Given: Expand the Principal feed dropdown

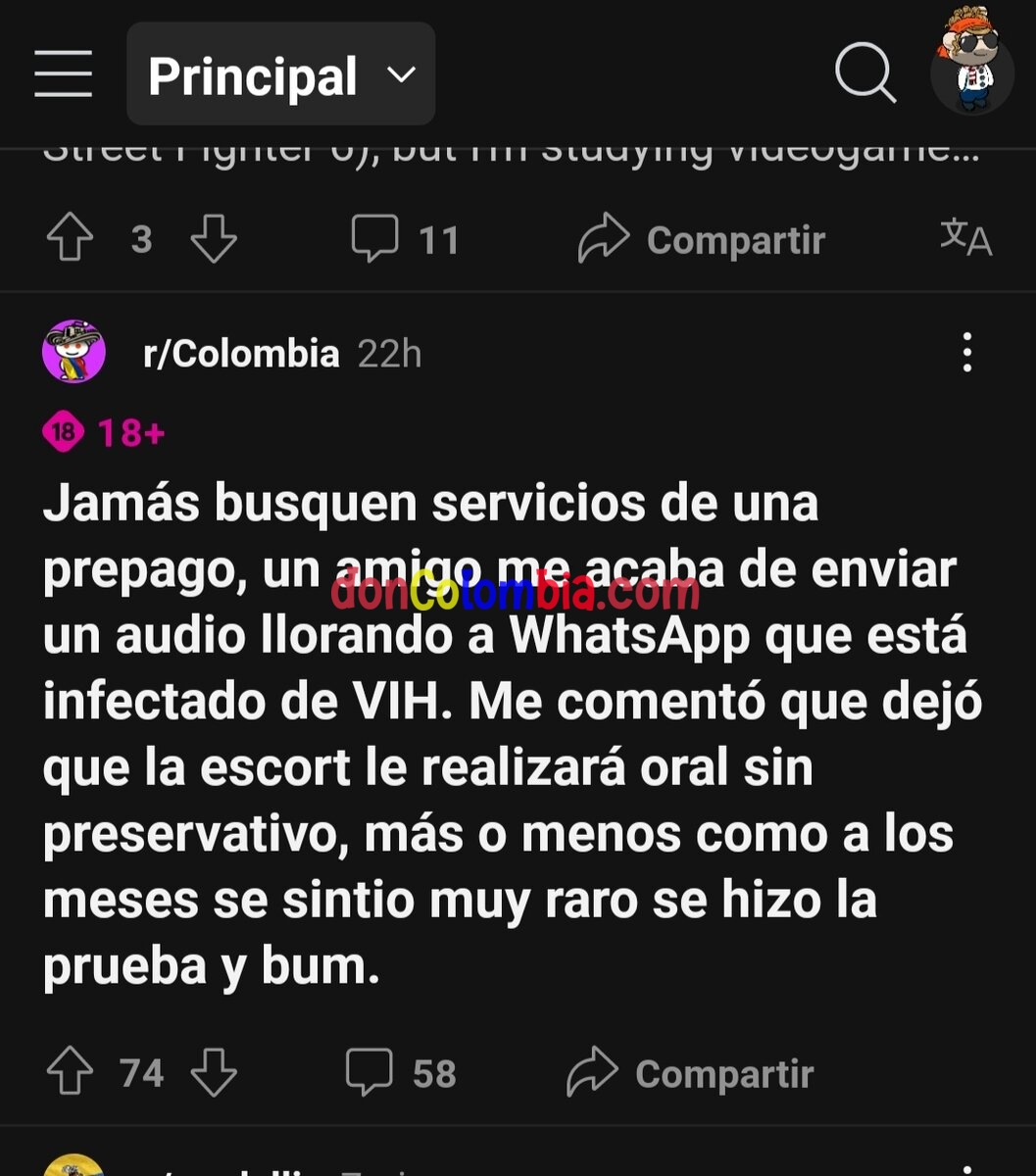Looking at the screenshot, I should pos(280,74).
